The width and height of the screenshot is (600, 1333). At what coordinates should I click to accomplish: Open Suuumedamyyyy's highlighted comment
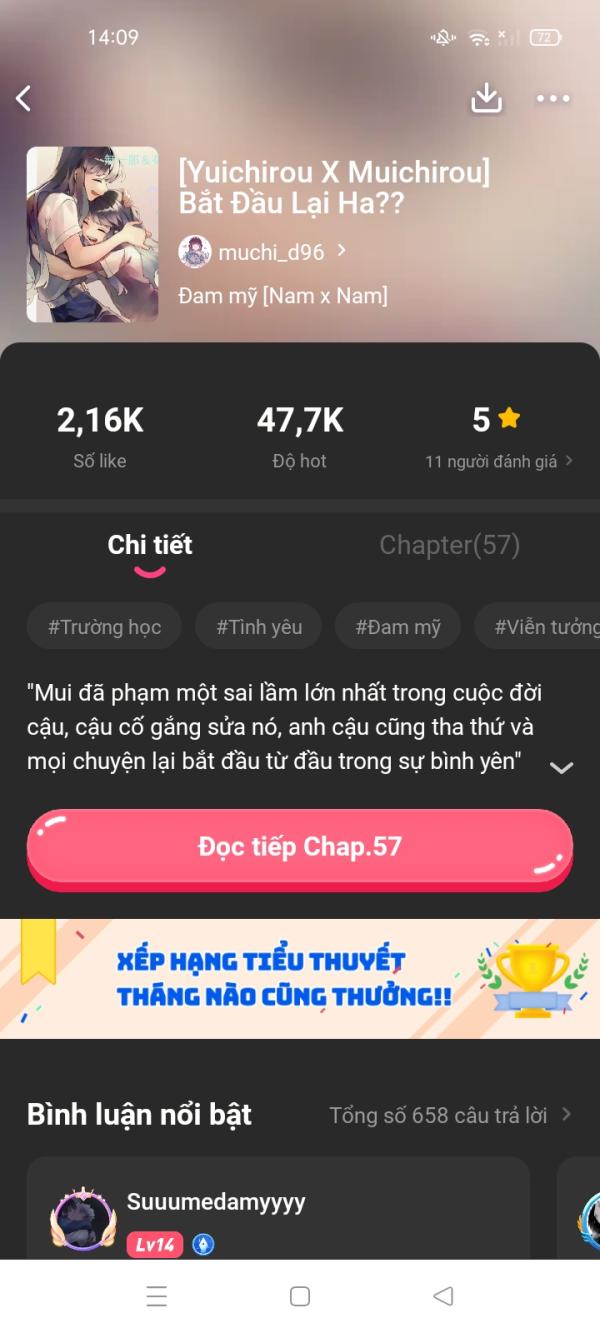point(278,1208)
